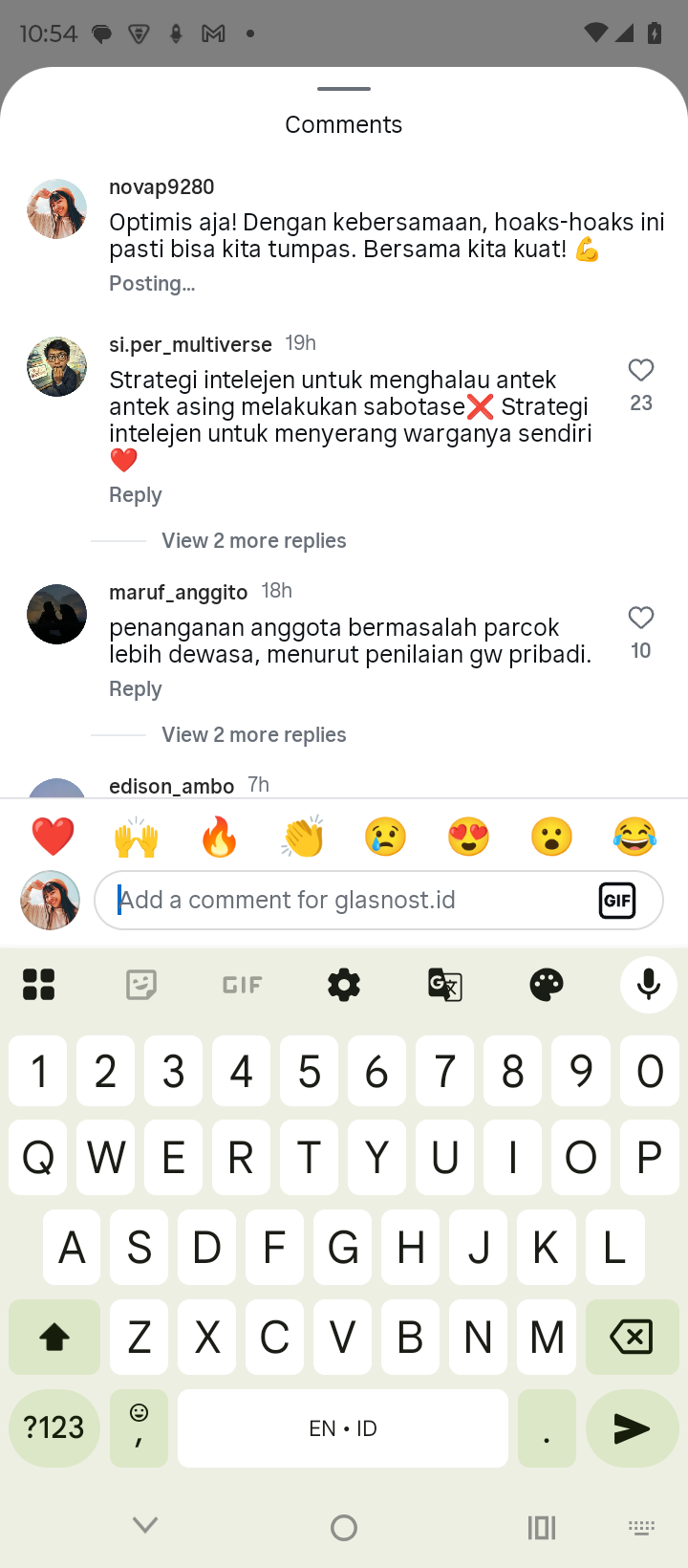688x1568 pixels.
Task: Open the keyboard theme palette
Action: [x=547, y=985]
